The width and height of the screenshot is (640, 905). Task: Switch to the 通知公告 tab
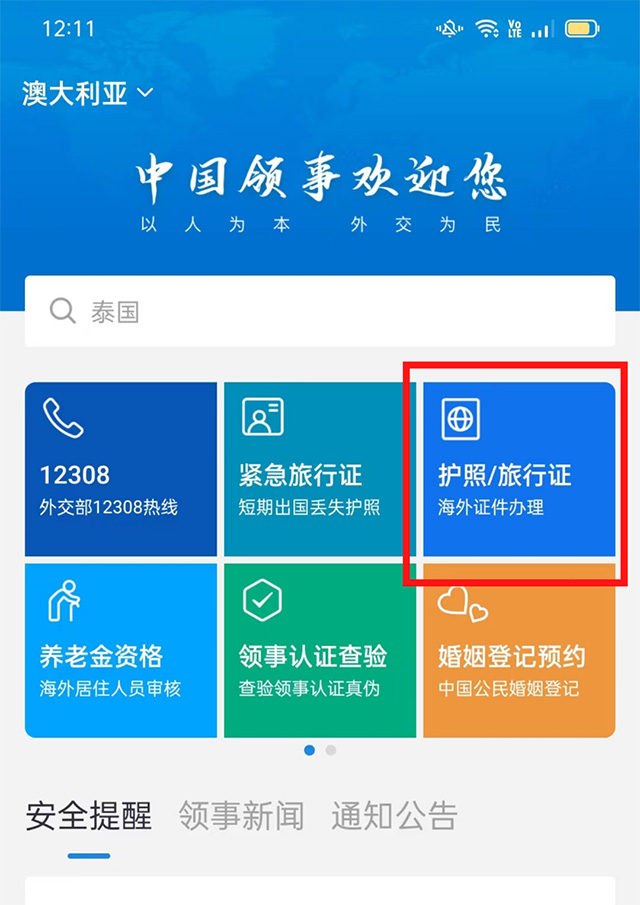click(x=394, y=816)
